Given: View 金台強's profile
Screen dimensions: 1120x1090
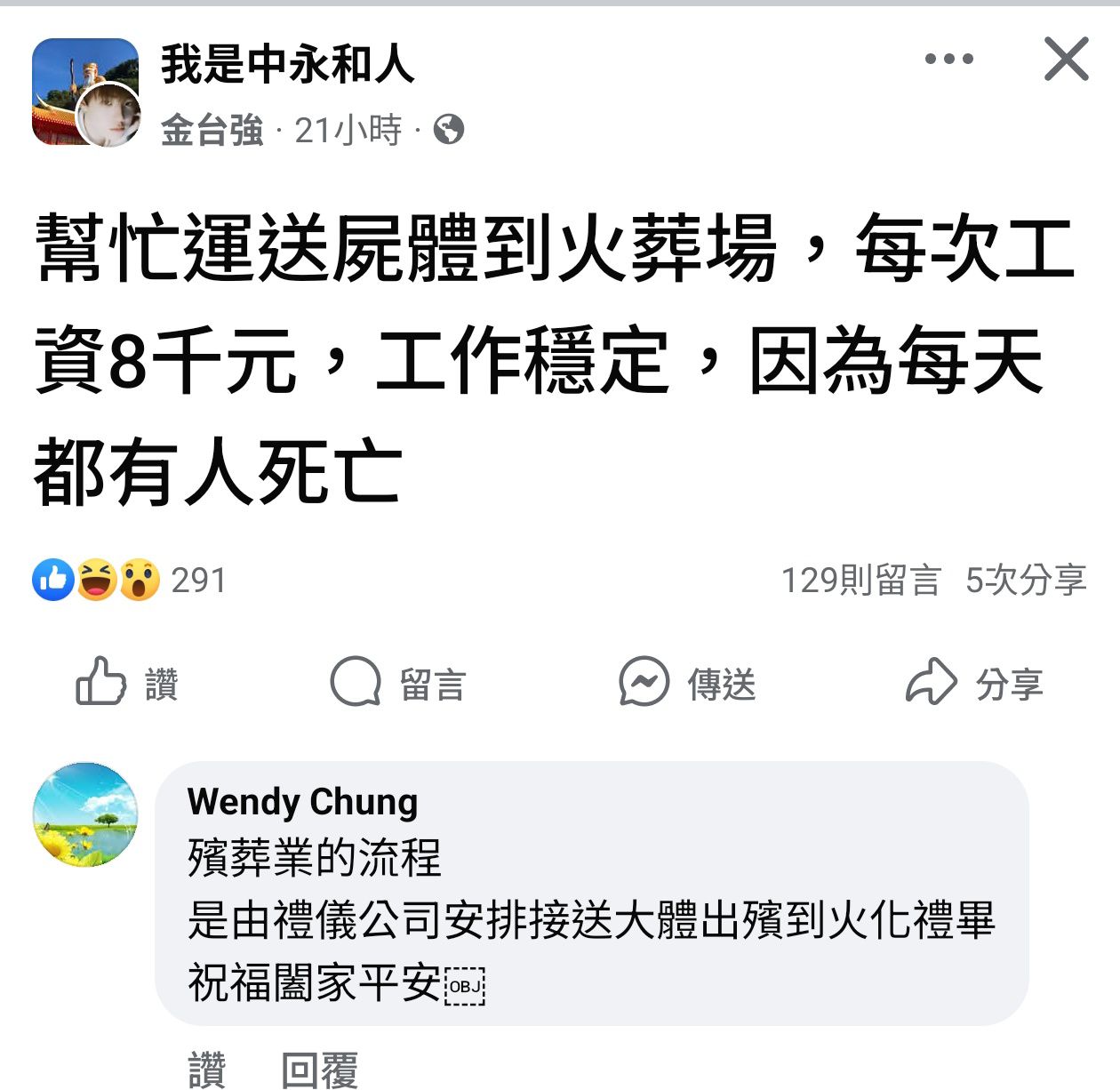Looking at the screenshot, I should click(x=212, y=131).
